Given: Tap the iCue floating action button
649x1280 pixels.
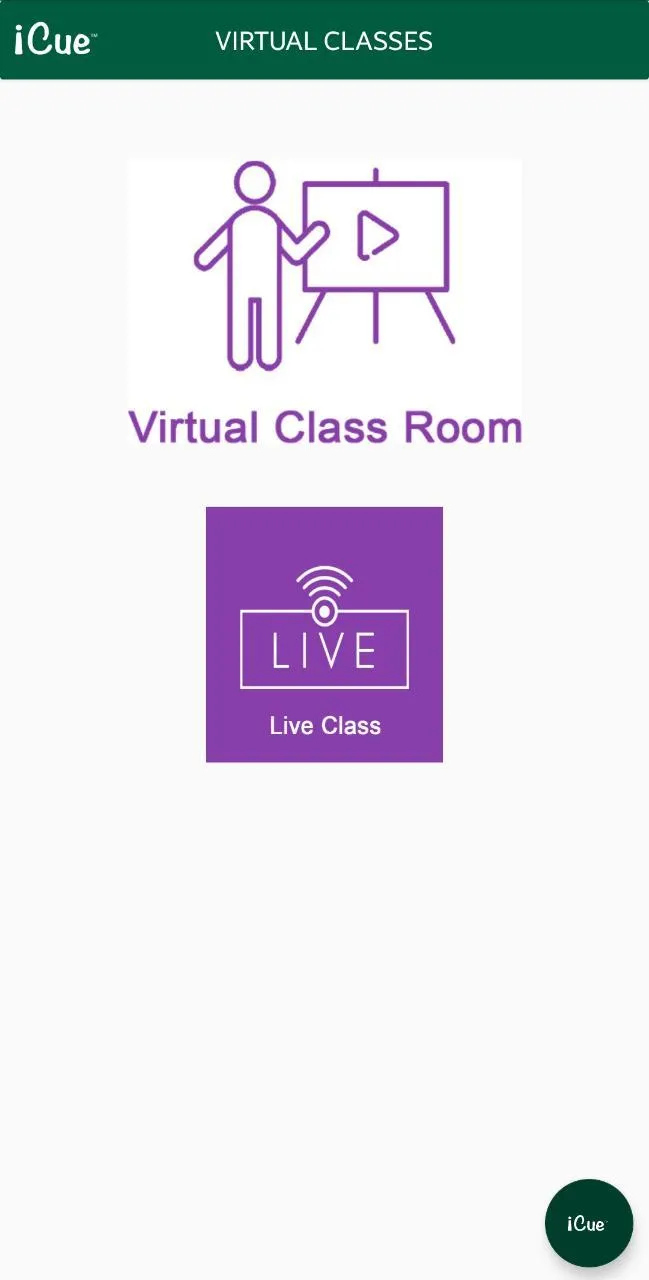Looking at the screenshot, I should pyautogui.click(x=588, y=1223).
